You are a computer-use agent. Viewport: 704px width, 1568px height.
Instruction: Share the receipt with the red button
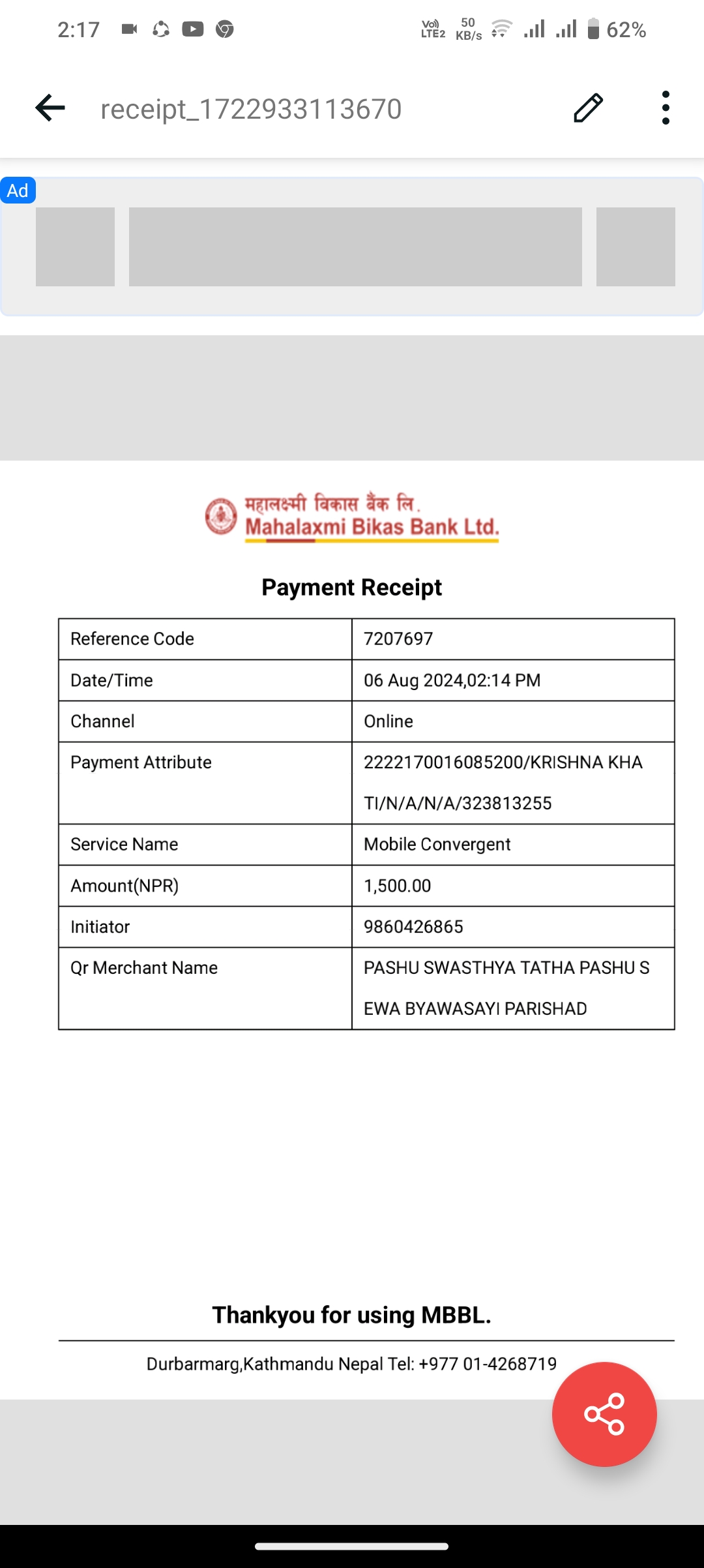pos(604,1414)
